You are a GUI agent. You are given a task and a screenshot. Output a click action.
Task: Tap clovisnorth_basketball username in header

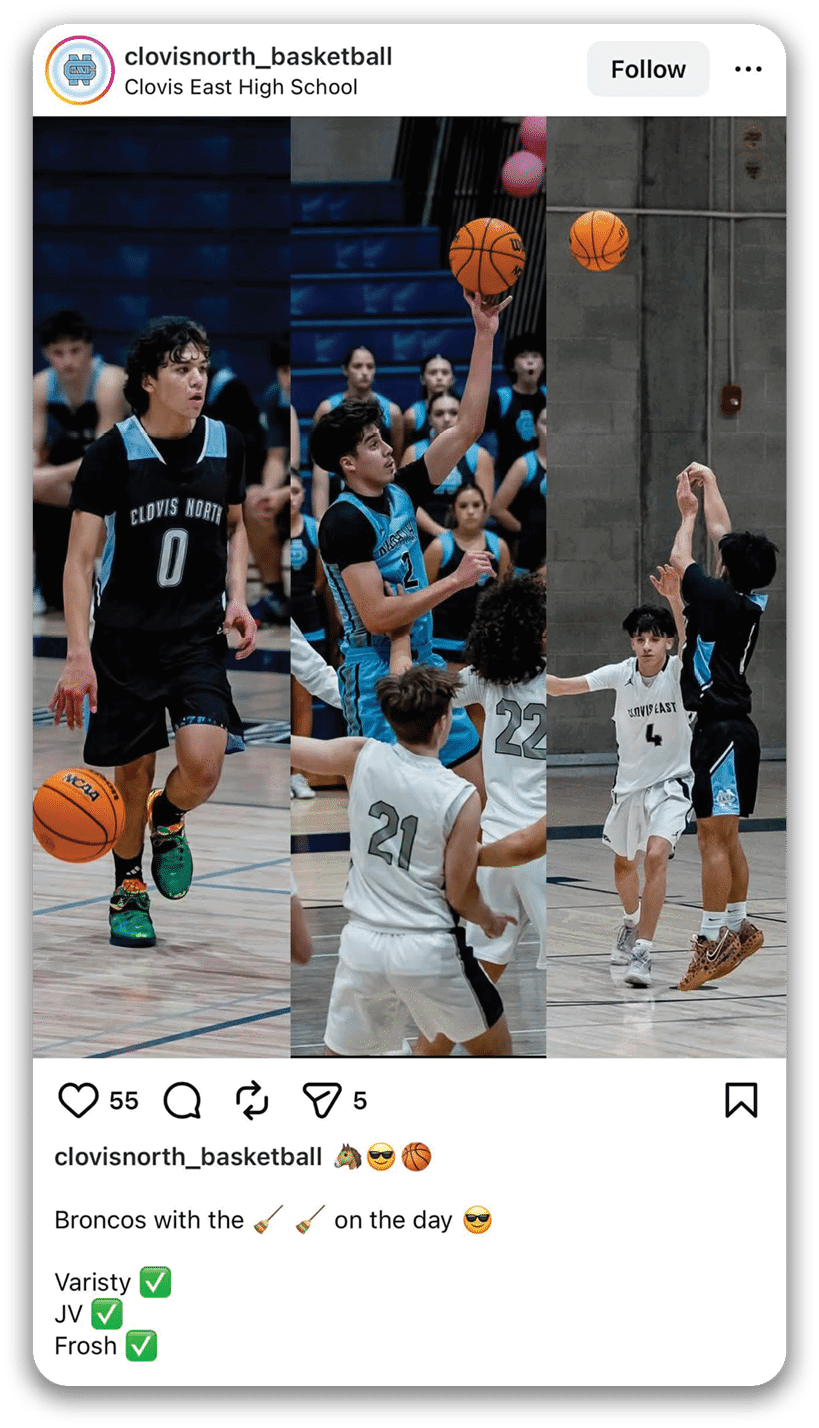click(x=258, y=57)
